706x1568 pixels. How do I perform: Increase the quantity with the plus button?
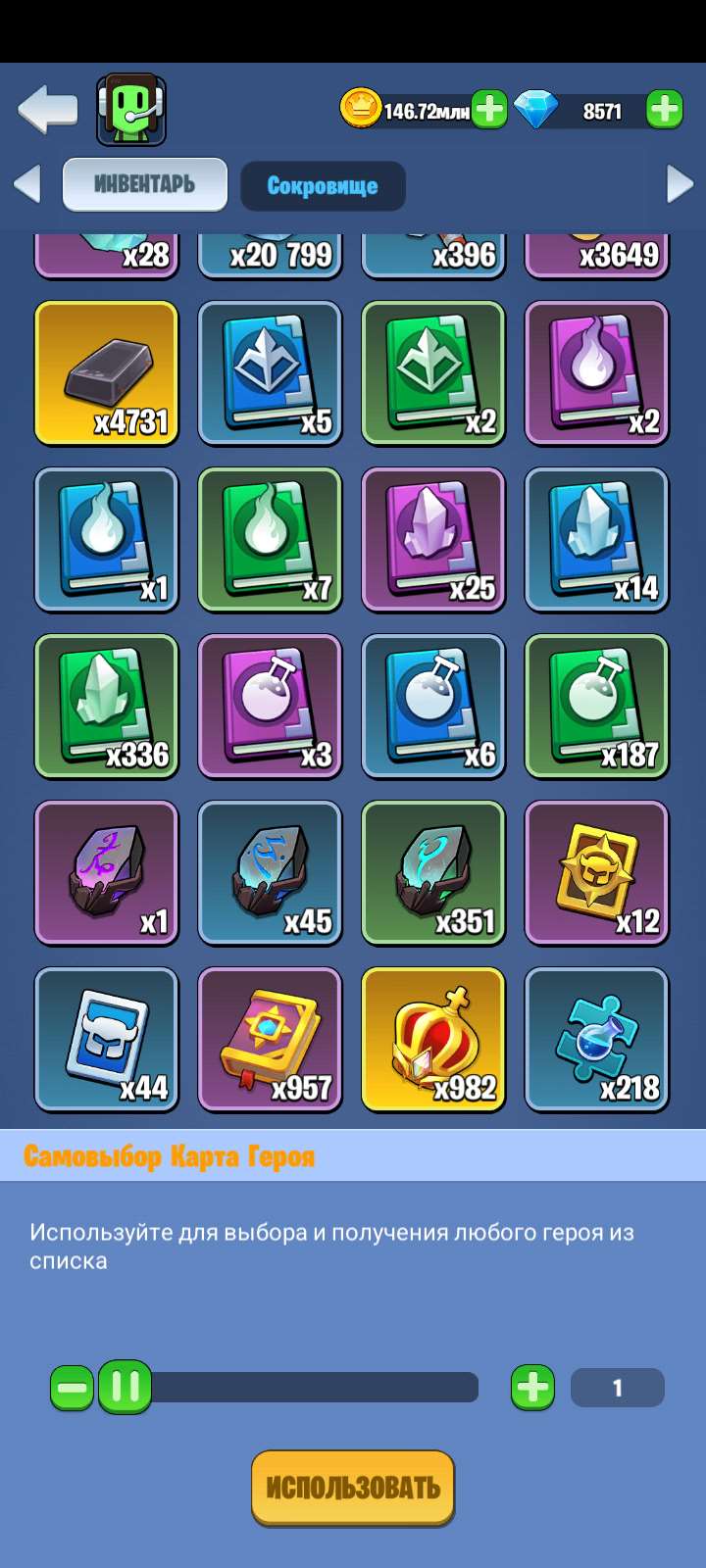coord(532,1388)
